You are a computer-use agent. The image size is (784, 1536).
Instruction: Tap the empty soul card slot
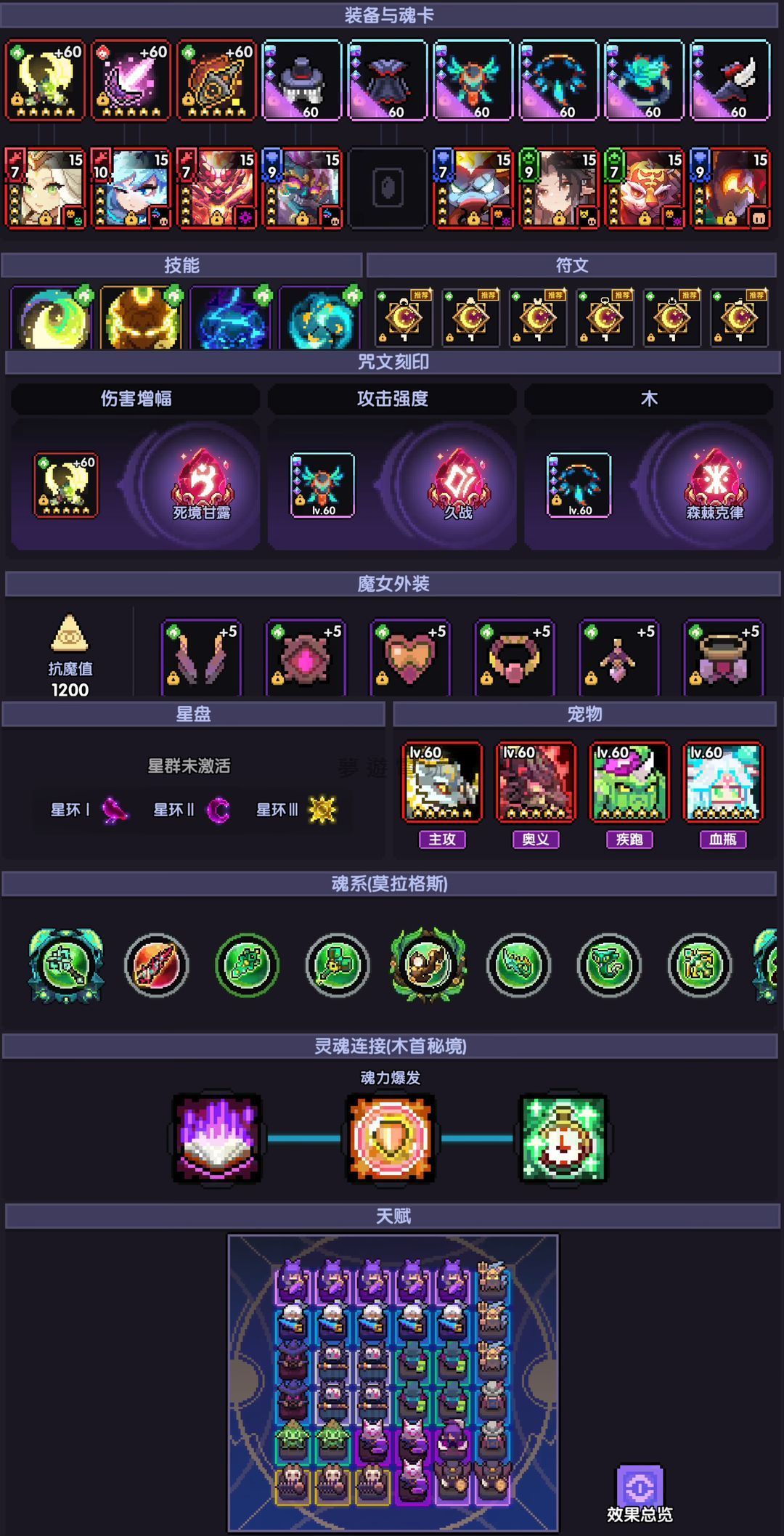(x=388, y=188)
